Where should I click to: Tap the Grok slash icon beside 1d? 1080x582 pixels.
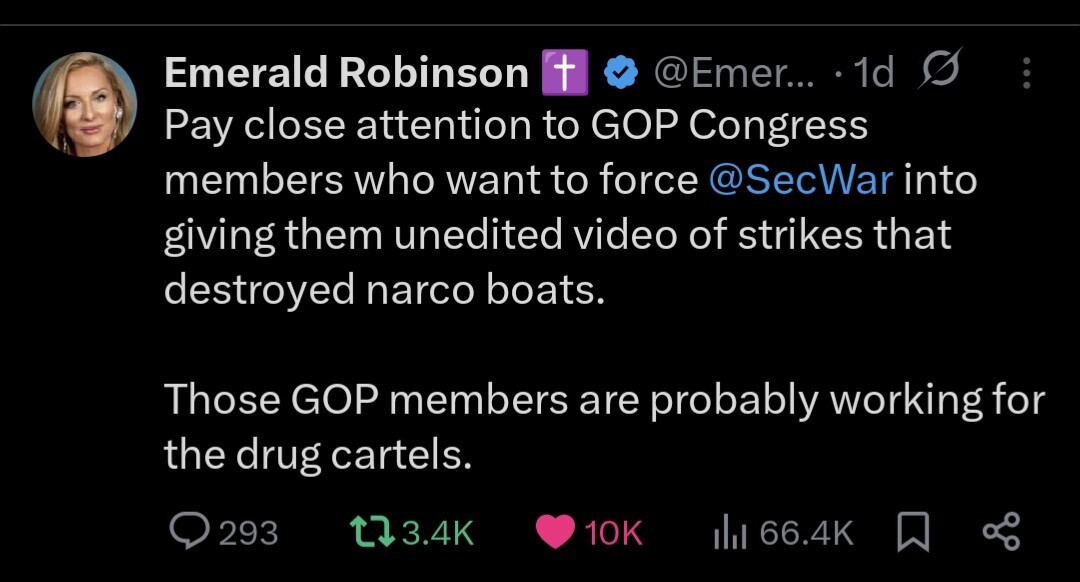937,73
